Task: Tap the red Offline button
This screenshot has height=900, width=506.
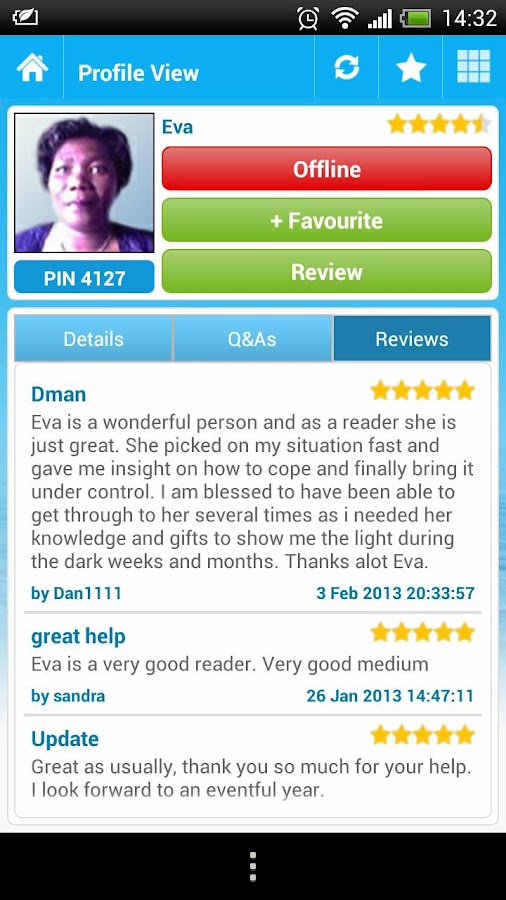Action: click(x=326, y=168)
